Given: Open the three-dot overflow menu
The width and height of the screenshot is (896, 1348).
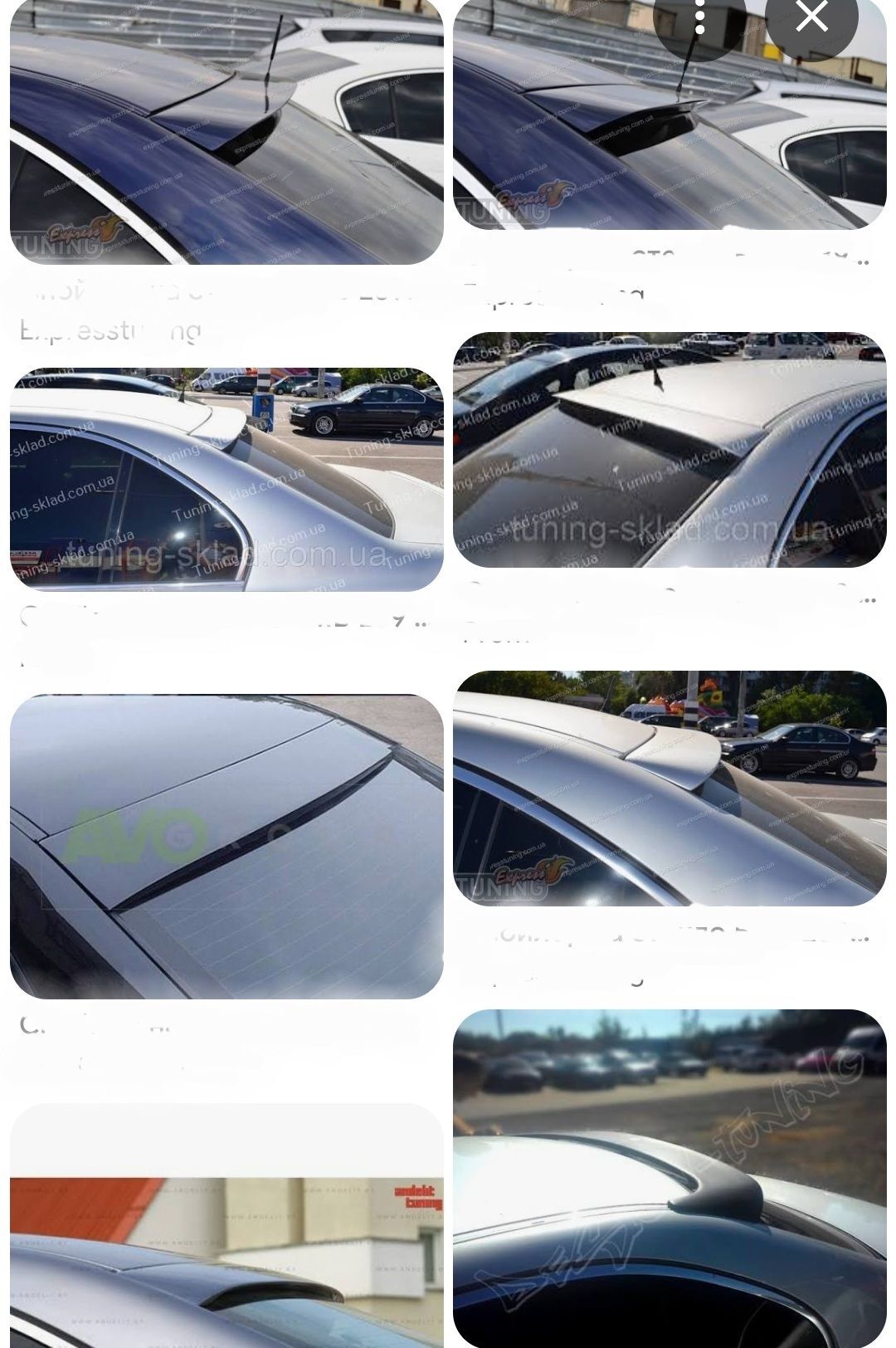Looking at the screenshot, I should pyautogui.click(x=699, y=18).
